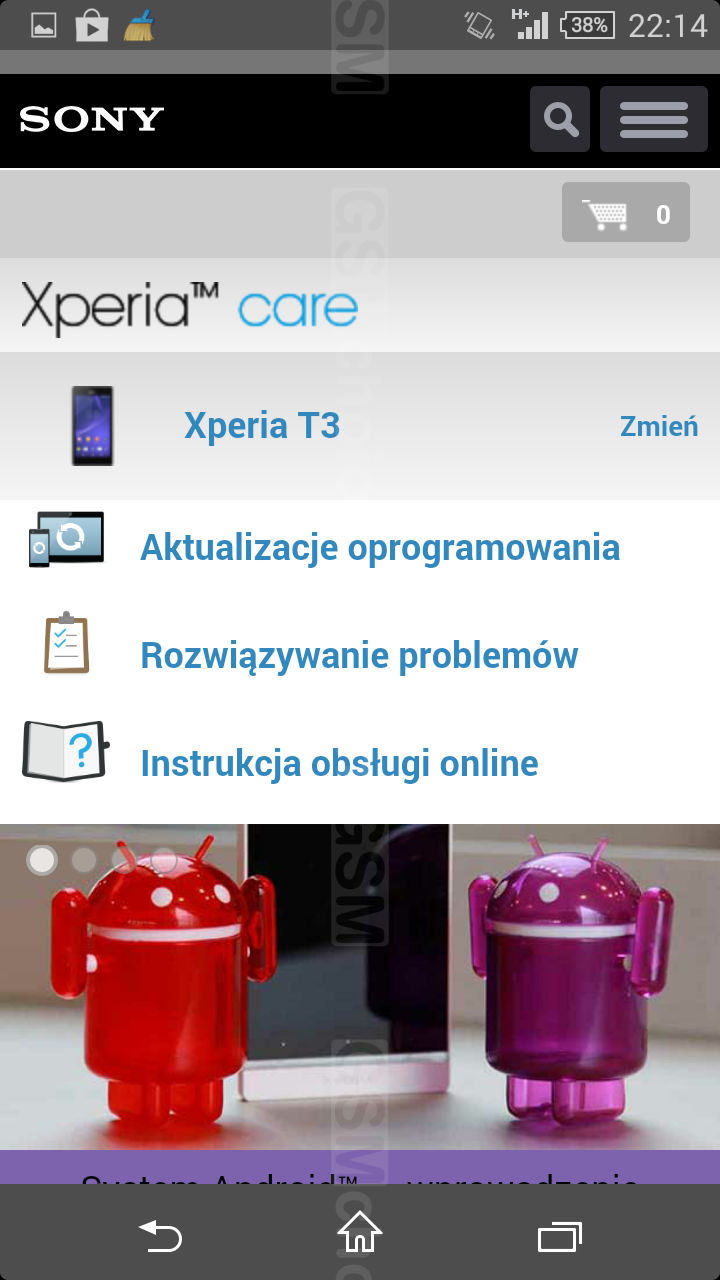
Task: Go to the Sony logo home page
Action: 91,120
